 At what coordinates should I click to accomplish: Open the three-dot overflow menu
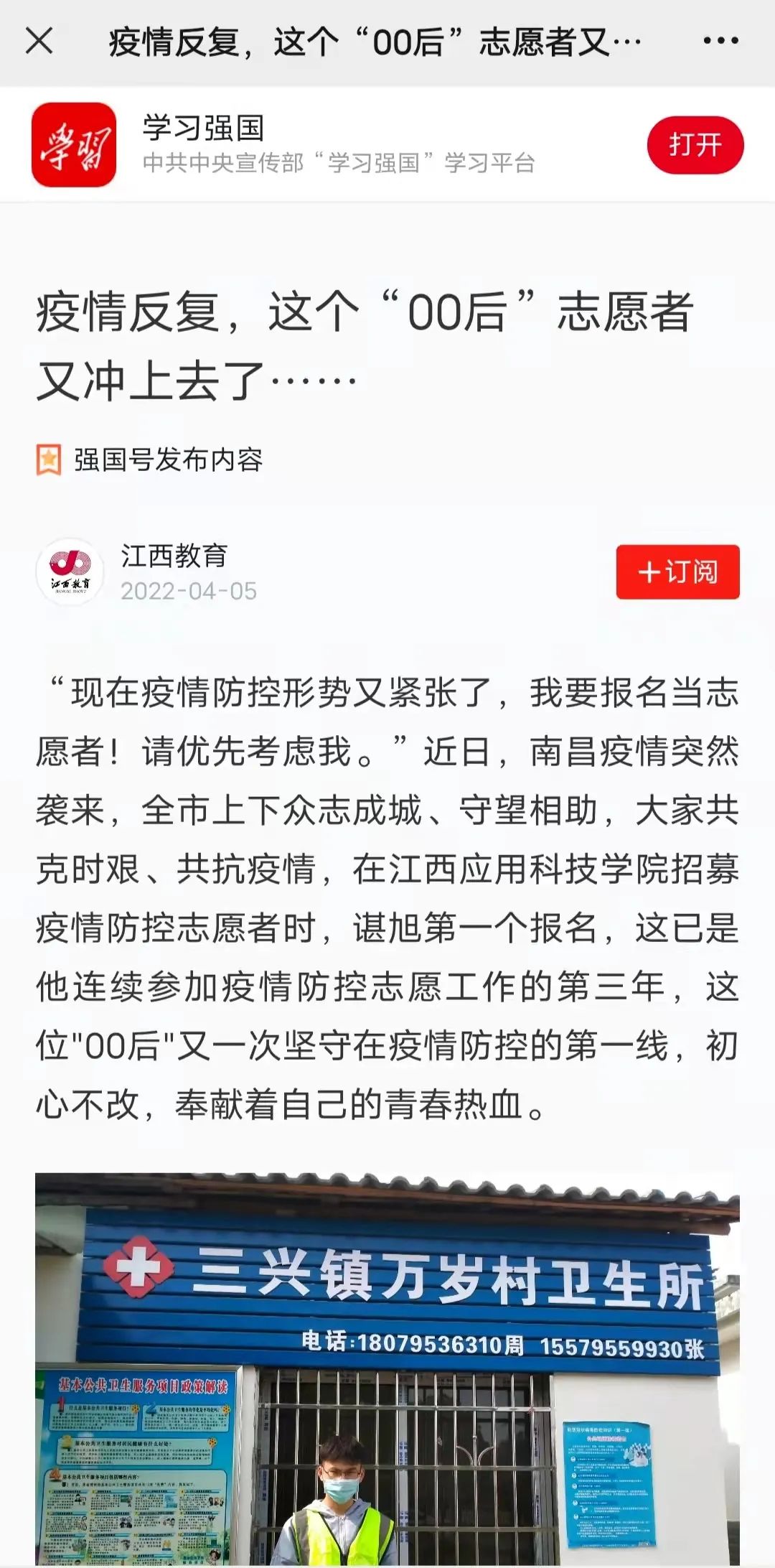(x=720, y=41)
